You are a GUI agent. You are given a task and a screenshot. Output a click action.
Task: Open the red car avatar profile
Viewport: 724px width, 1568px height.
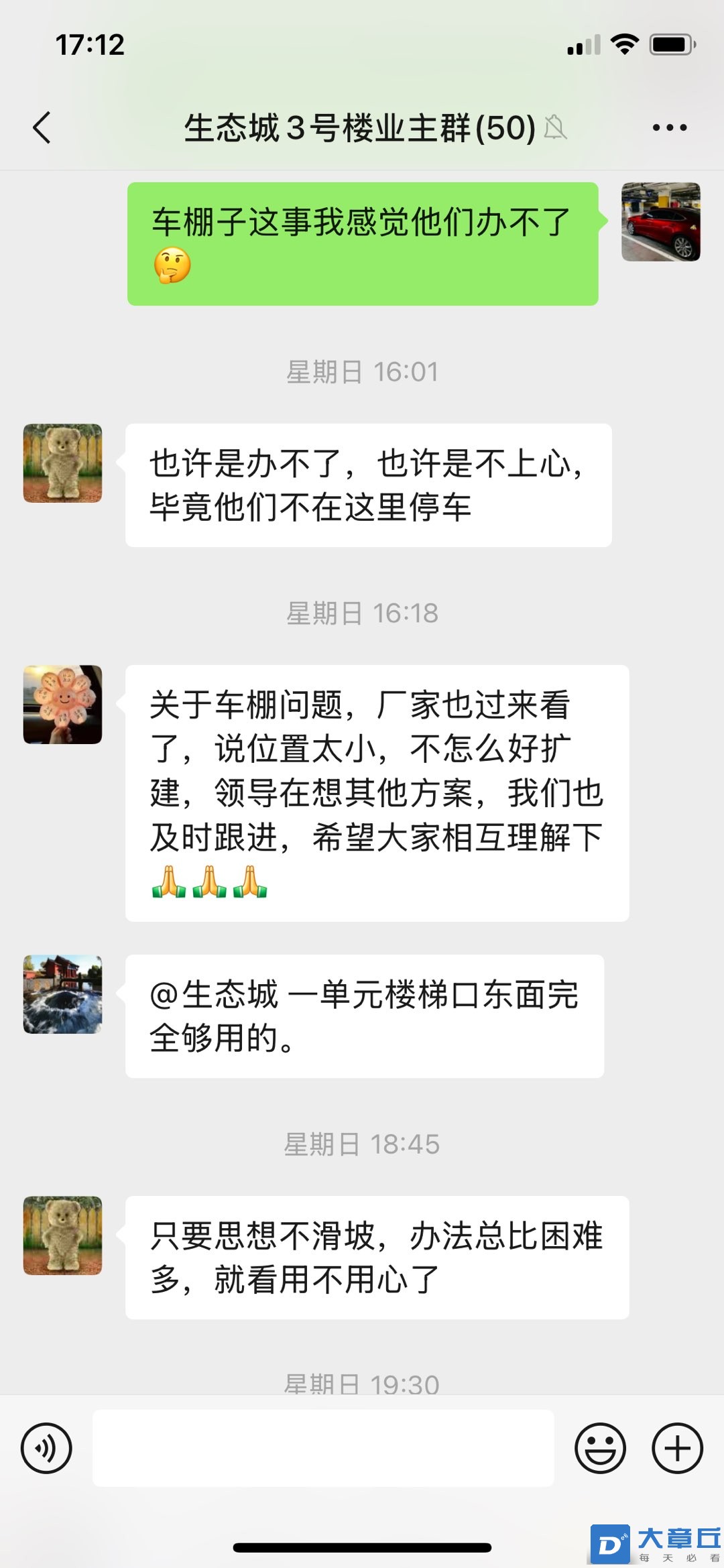click(660, 222)
